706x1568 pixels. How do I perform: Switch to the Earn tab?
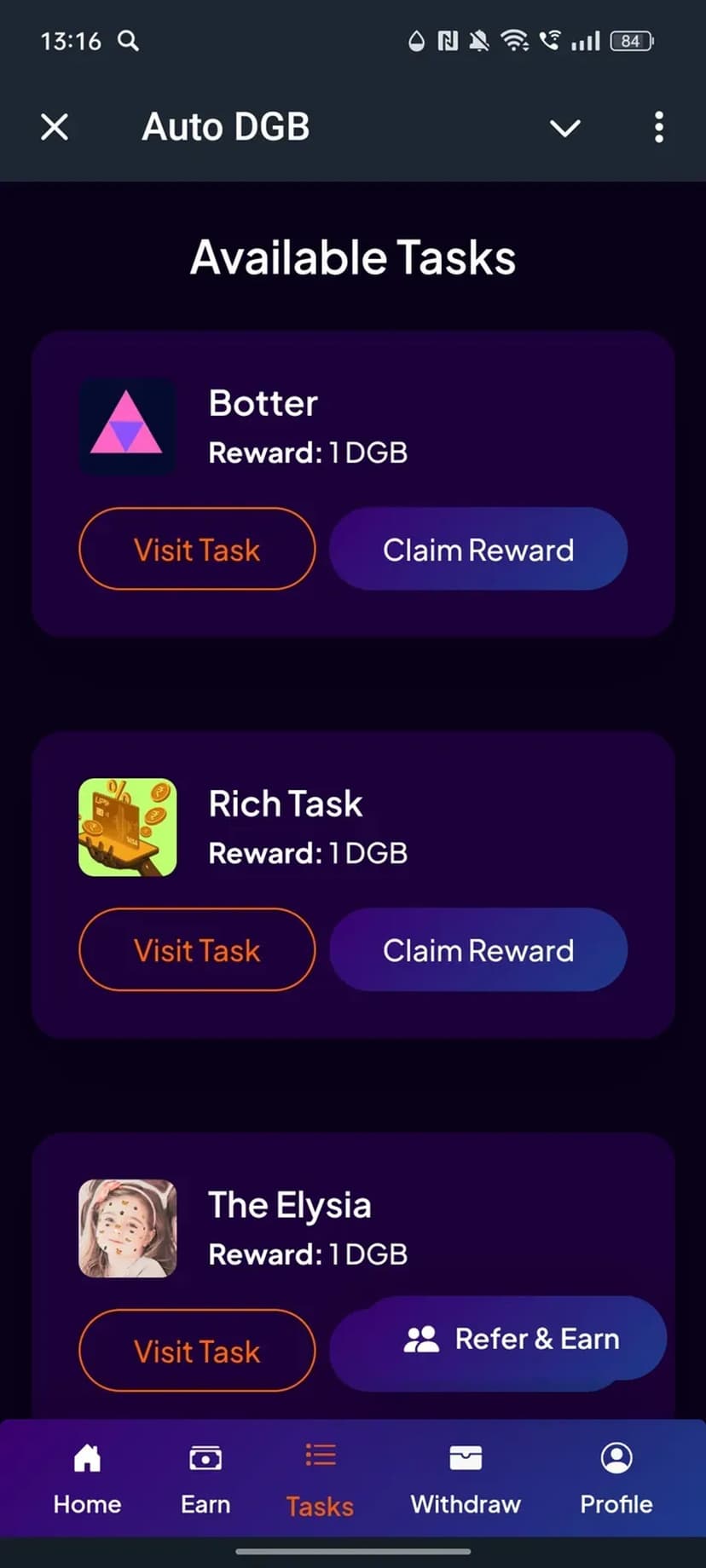(x=205, y=1479)
